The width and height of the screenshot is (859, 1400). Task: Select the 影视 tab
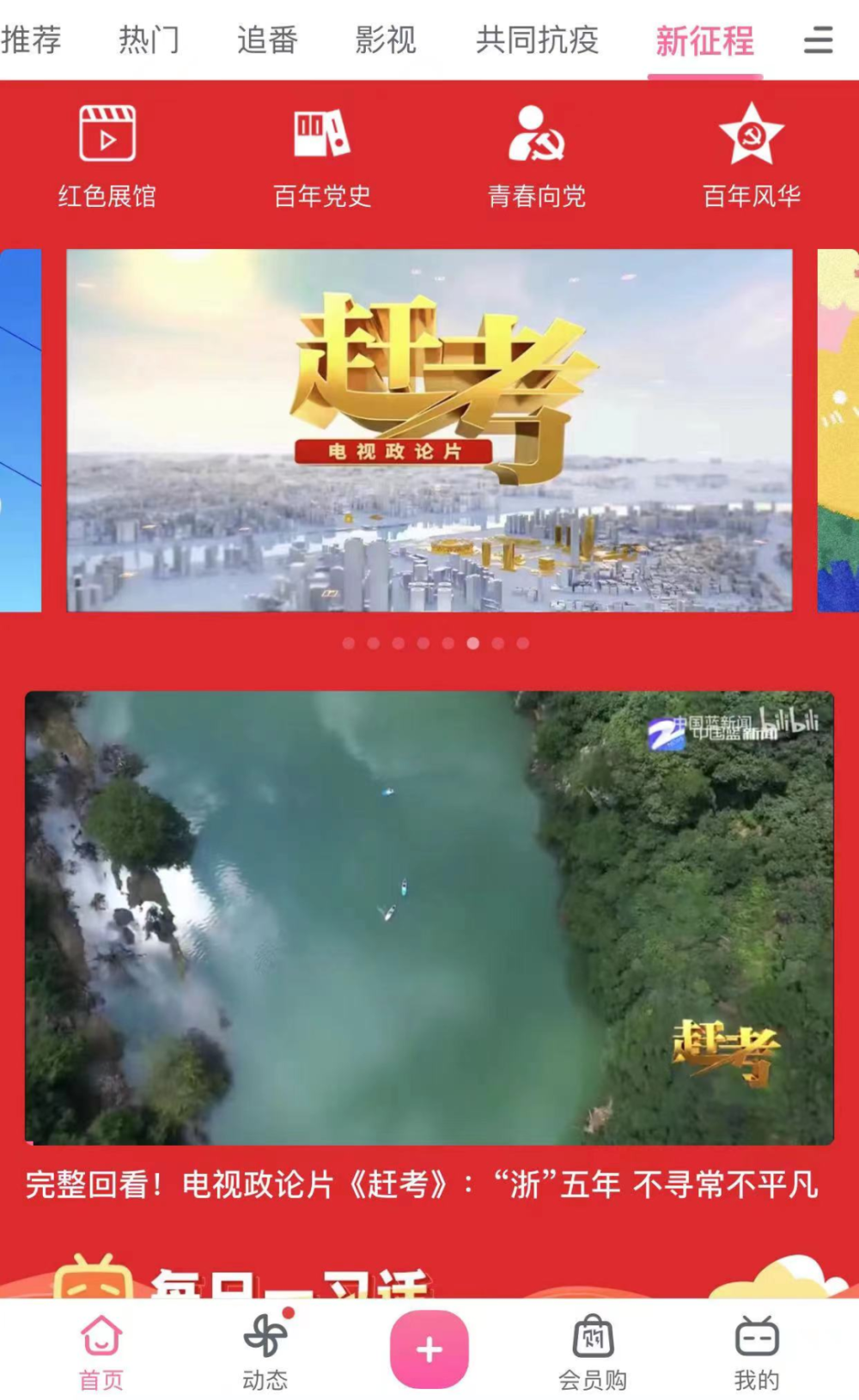tap(386, 40)
